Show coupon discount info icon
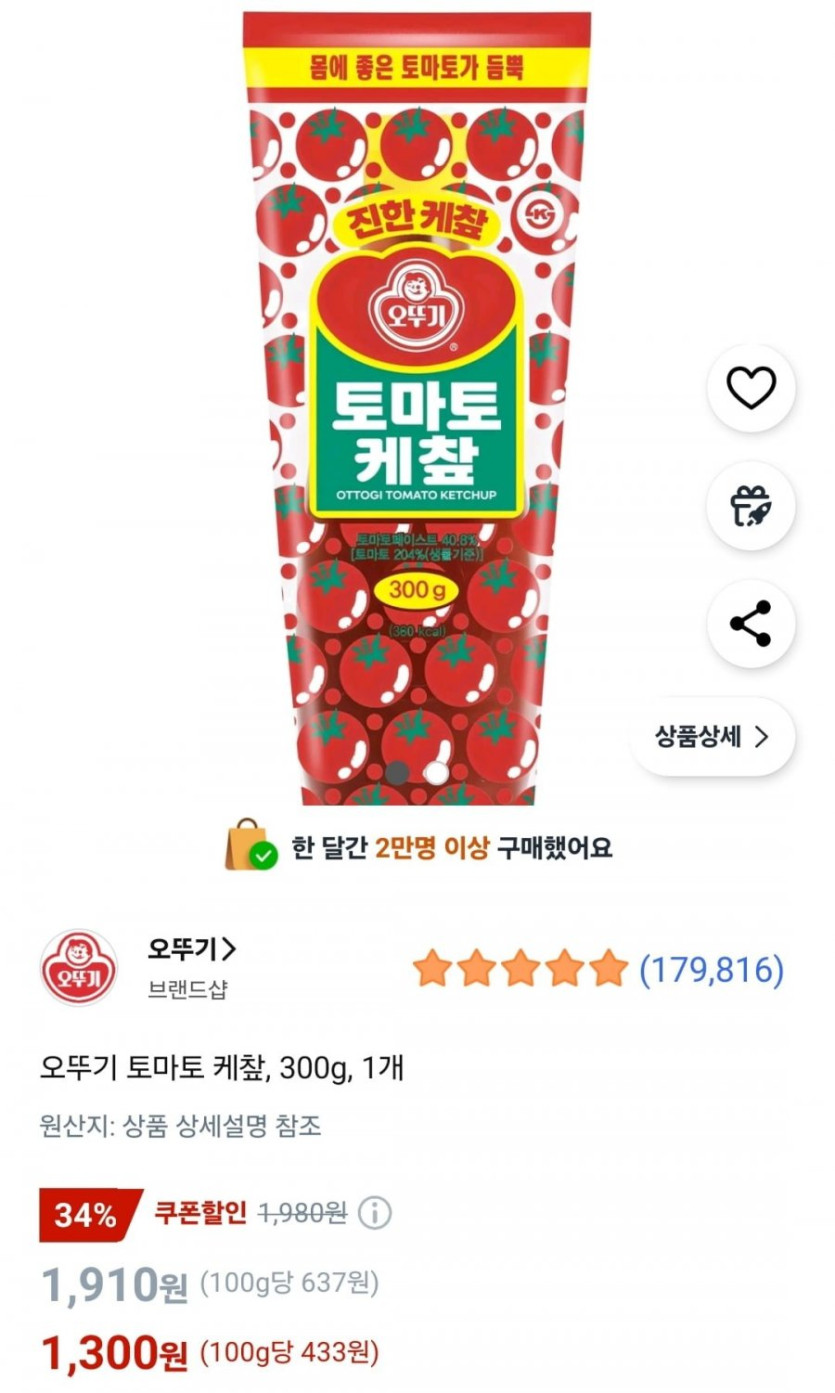This screenshot has width=835, height=1393. click(374, 1214)
